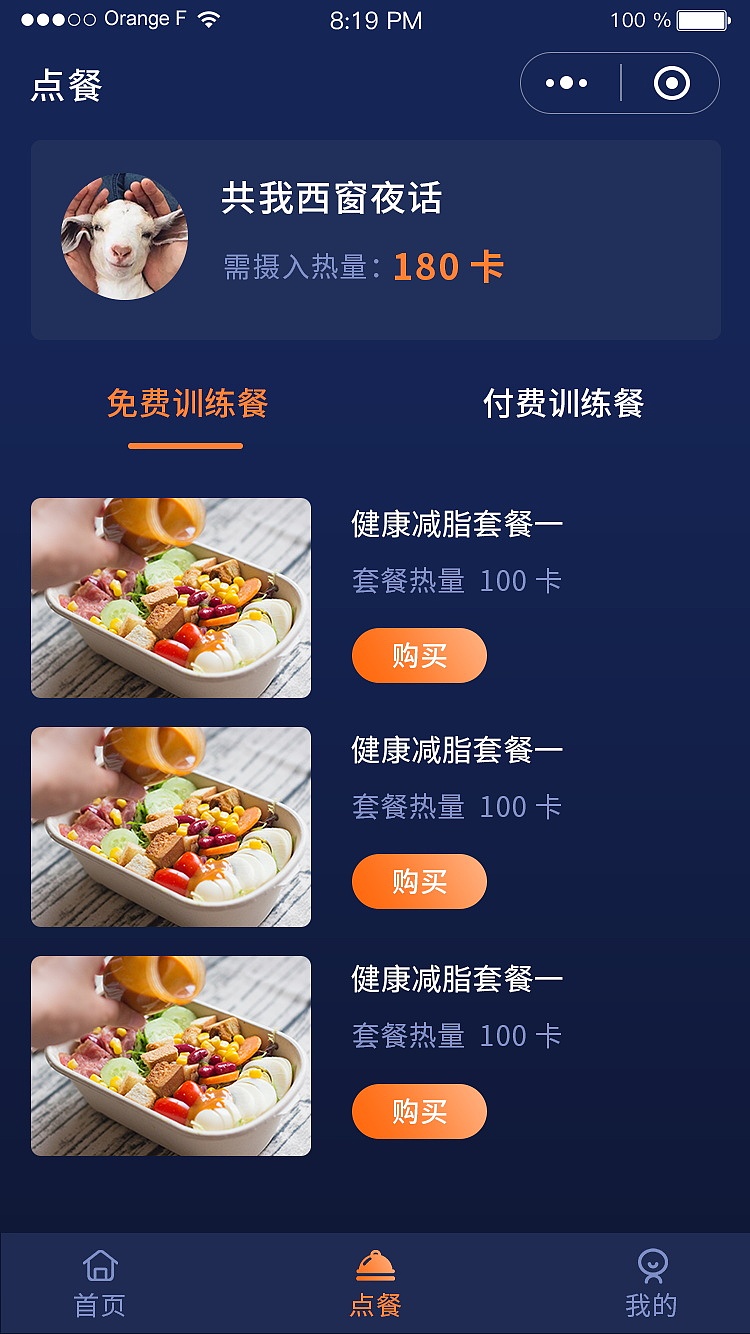This screenshot has height=1334, width=750.
Task: Open the 首页 navigation item
Action: coord(100,1302)
